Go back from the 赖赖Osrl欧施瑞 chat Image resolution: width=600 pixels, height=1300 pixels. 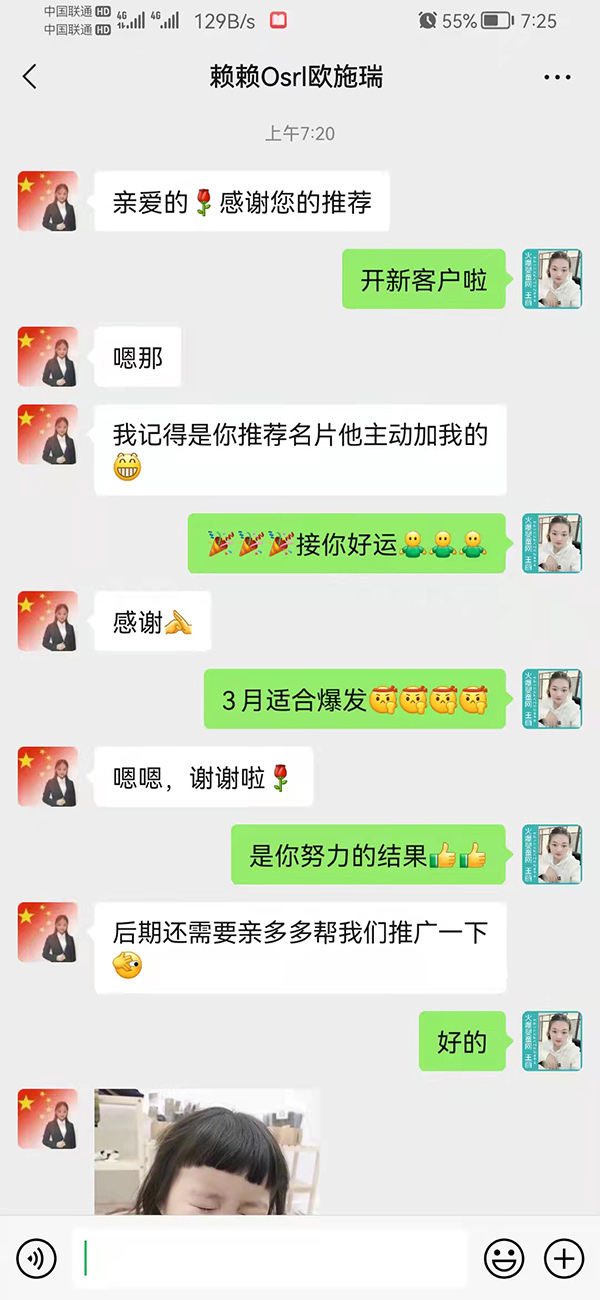[x=30, y=77]
